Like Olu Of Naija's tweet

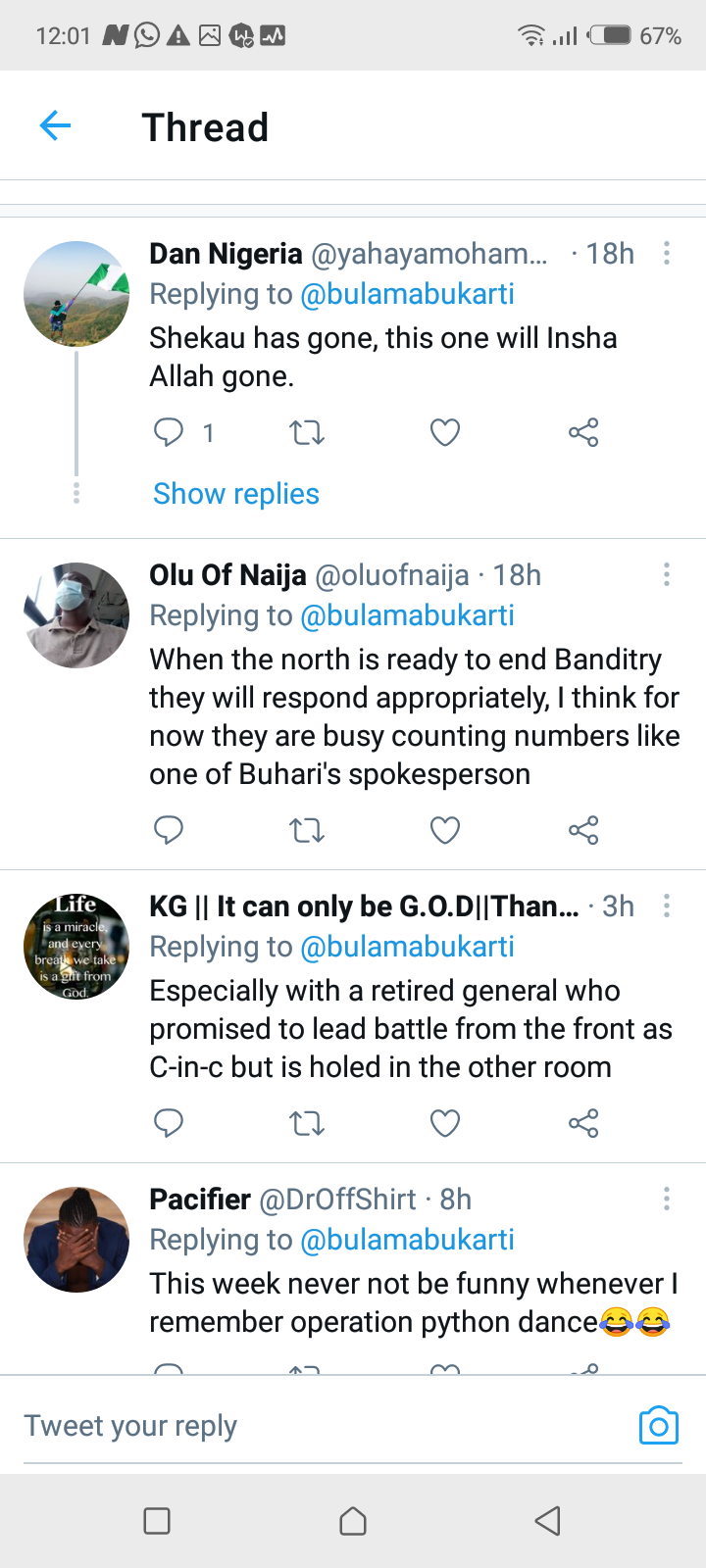445,830
